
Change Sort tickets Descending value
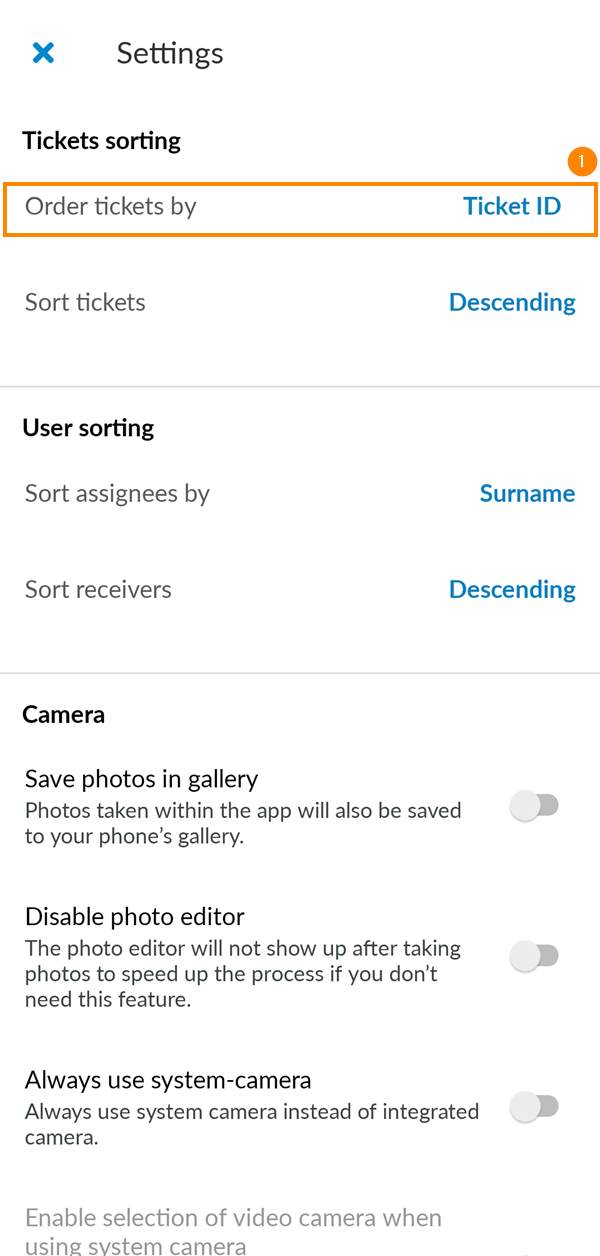point(511,302)
